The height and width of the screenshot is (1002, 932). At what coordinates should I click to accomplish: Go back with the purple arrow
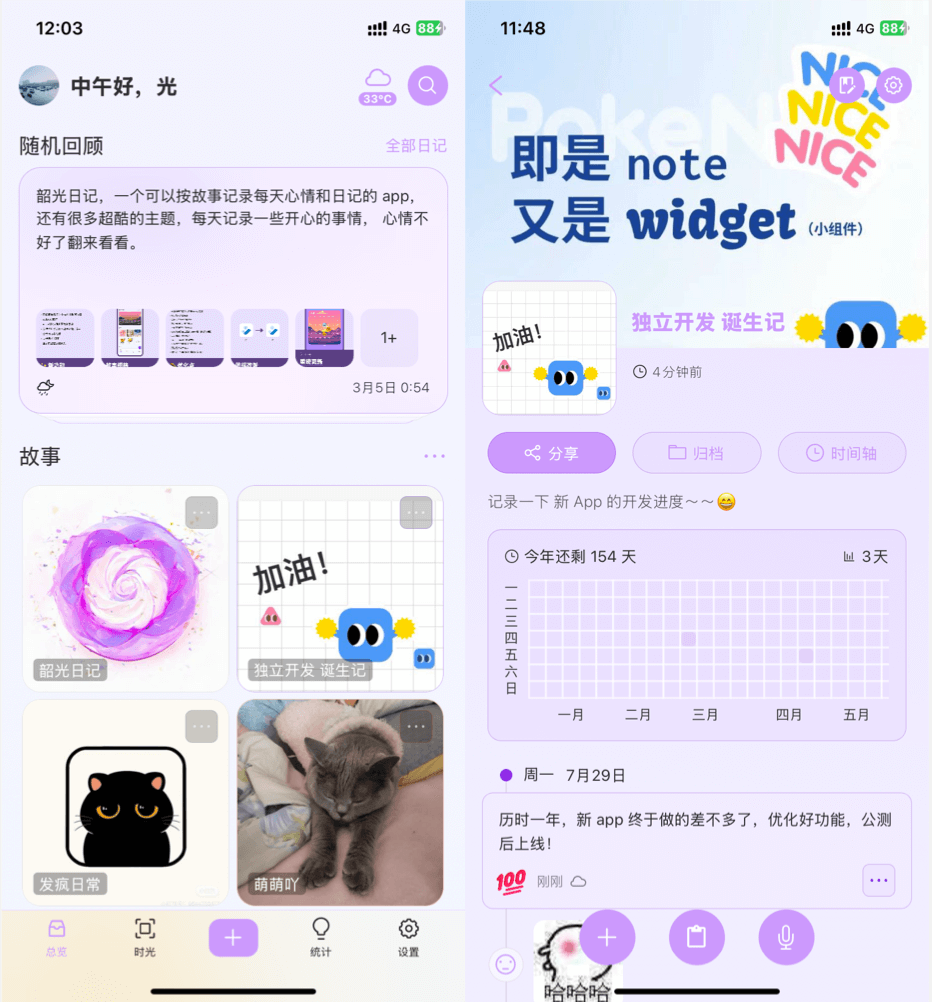point(496,85)
